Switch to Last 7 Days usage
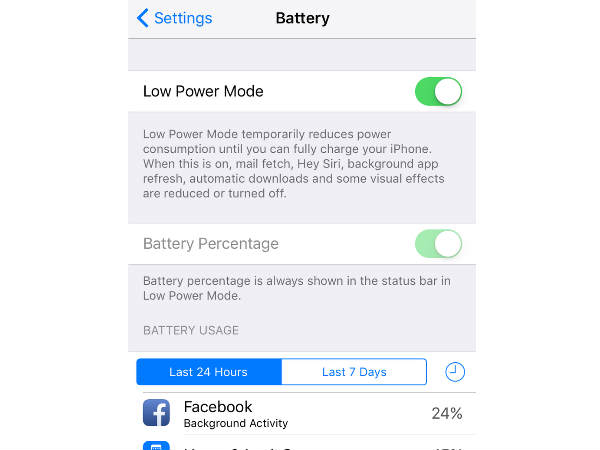 coord(354,372)
